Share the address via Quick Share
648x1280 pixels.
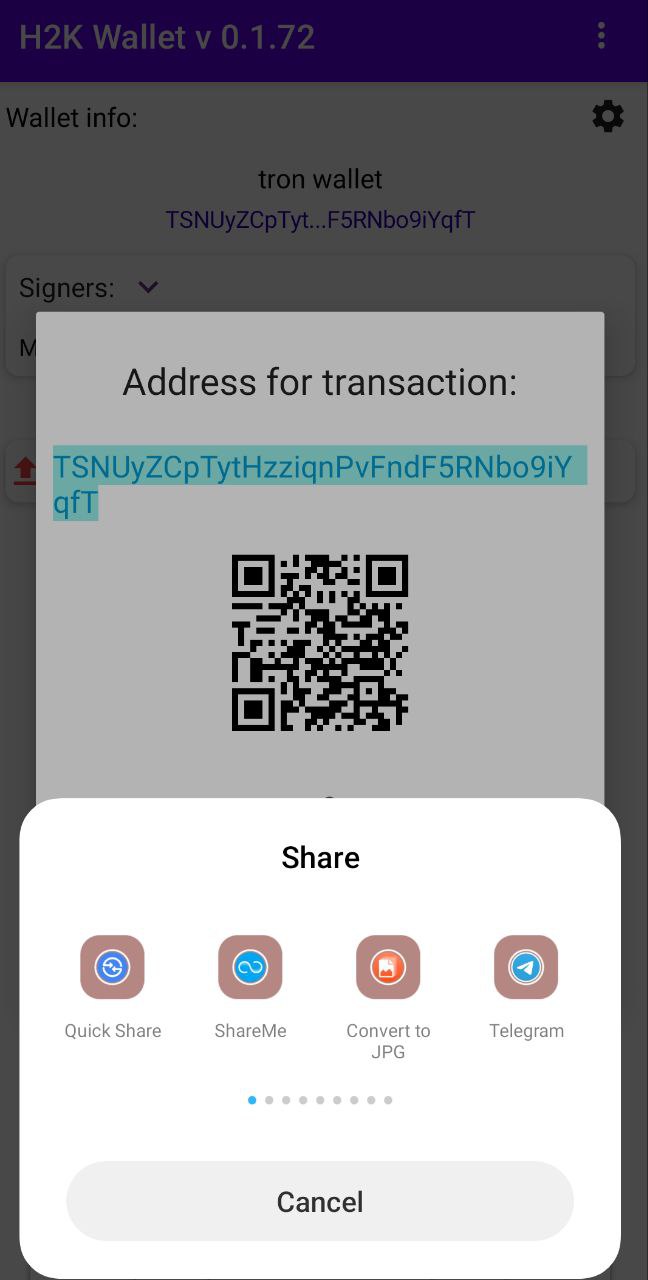(112, 967)
